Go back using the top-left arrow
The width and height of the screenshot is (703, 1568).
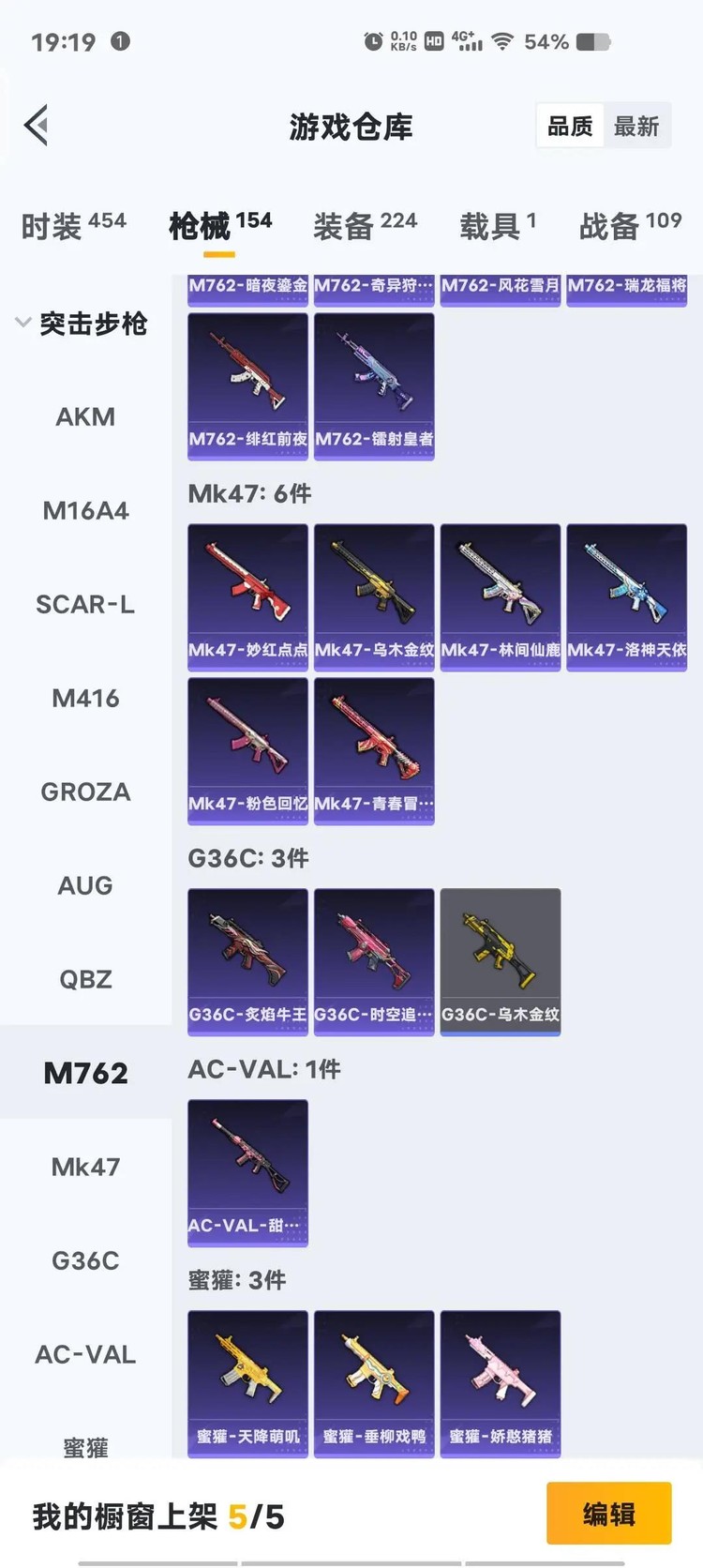pos(37,126)
